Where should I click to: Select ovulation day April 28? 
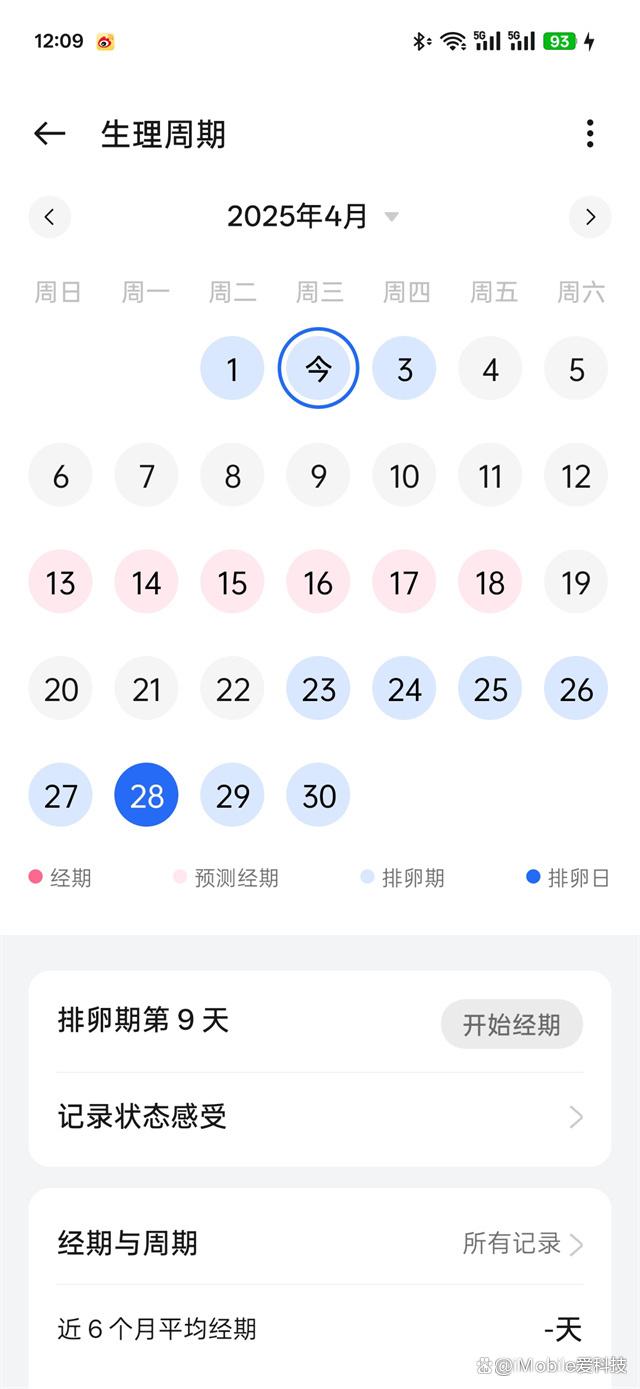point(146,795)
